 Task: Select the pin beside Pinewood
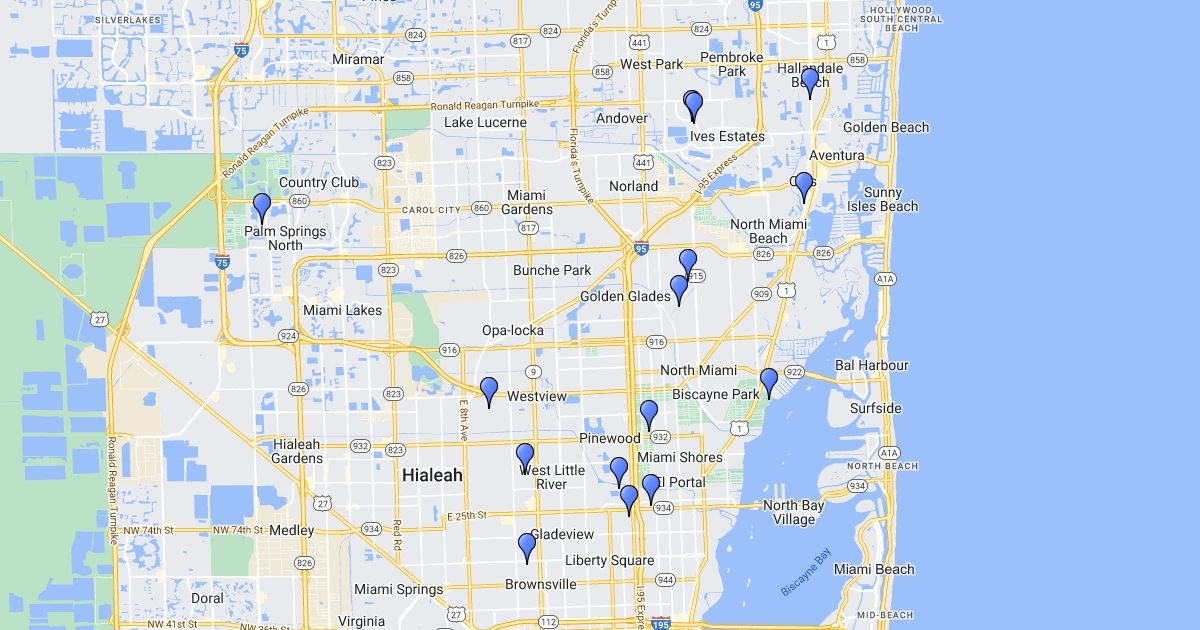tap(649, 413)
